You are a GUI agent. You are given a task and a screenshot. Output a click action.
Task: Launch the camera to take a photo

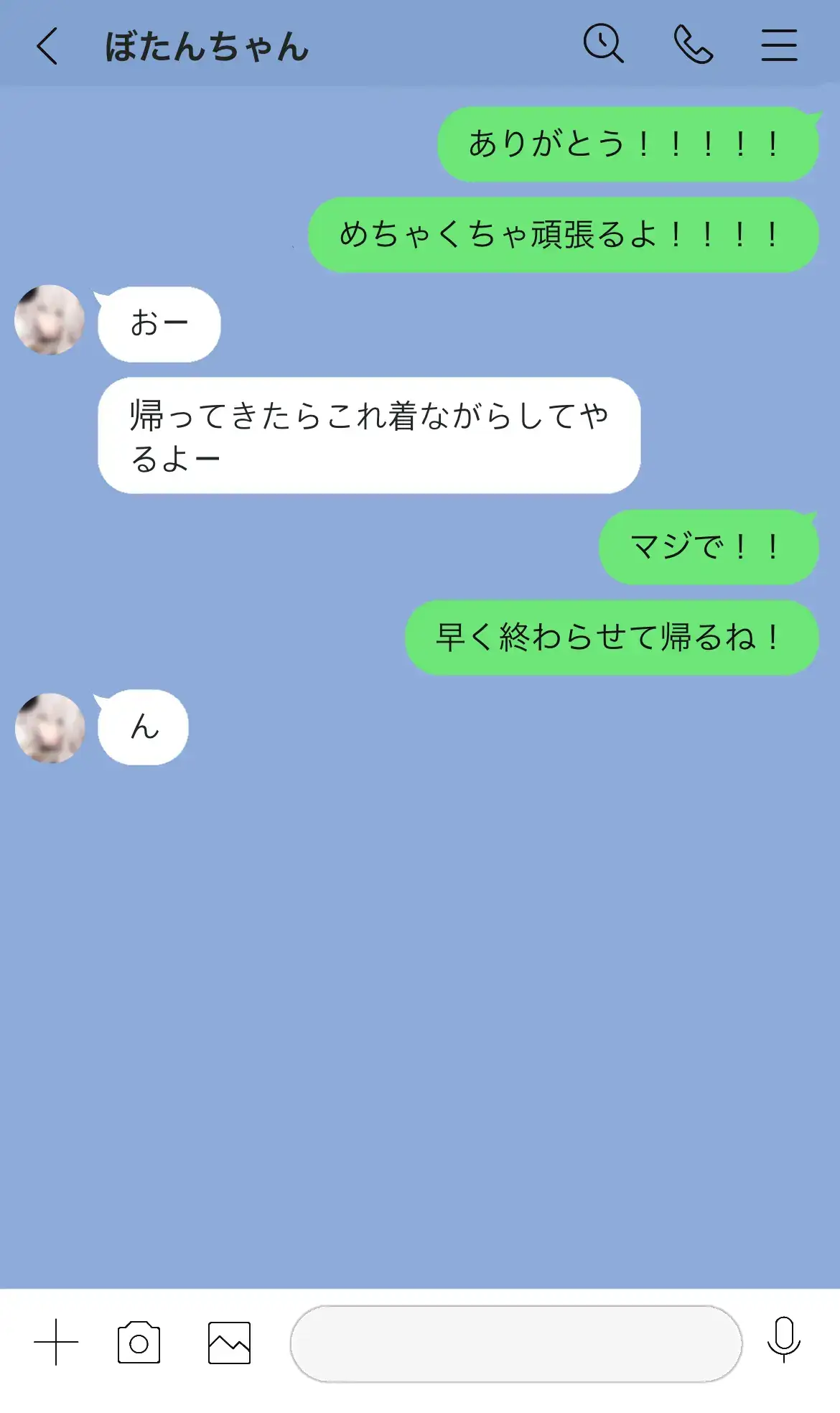(x=139, y=1342)
